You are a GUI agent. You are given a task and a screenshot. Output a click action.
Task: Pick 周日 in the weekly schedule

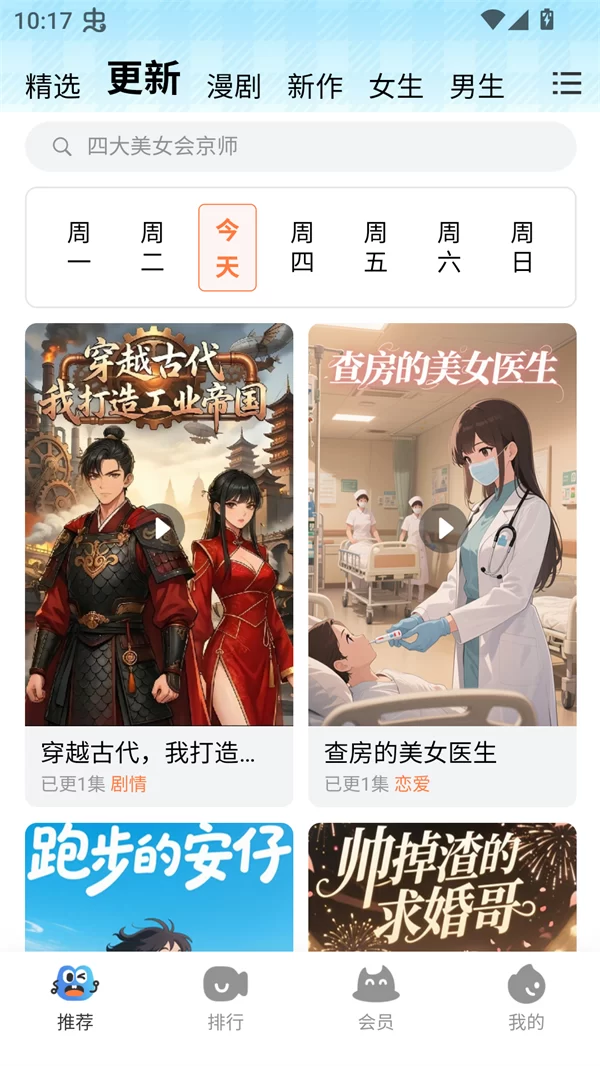coord(522,247)
